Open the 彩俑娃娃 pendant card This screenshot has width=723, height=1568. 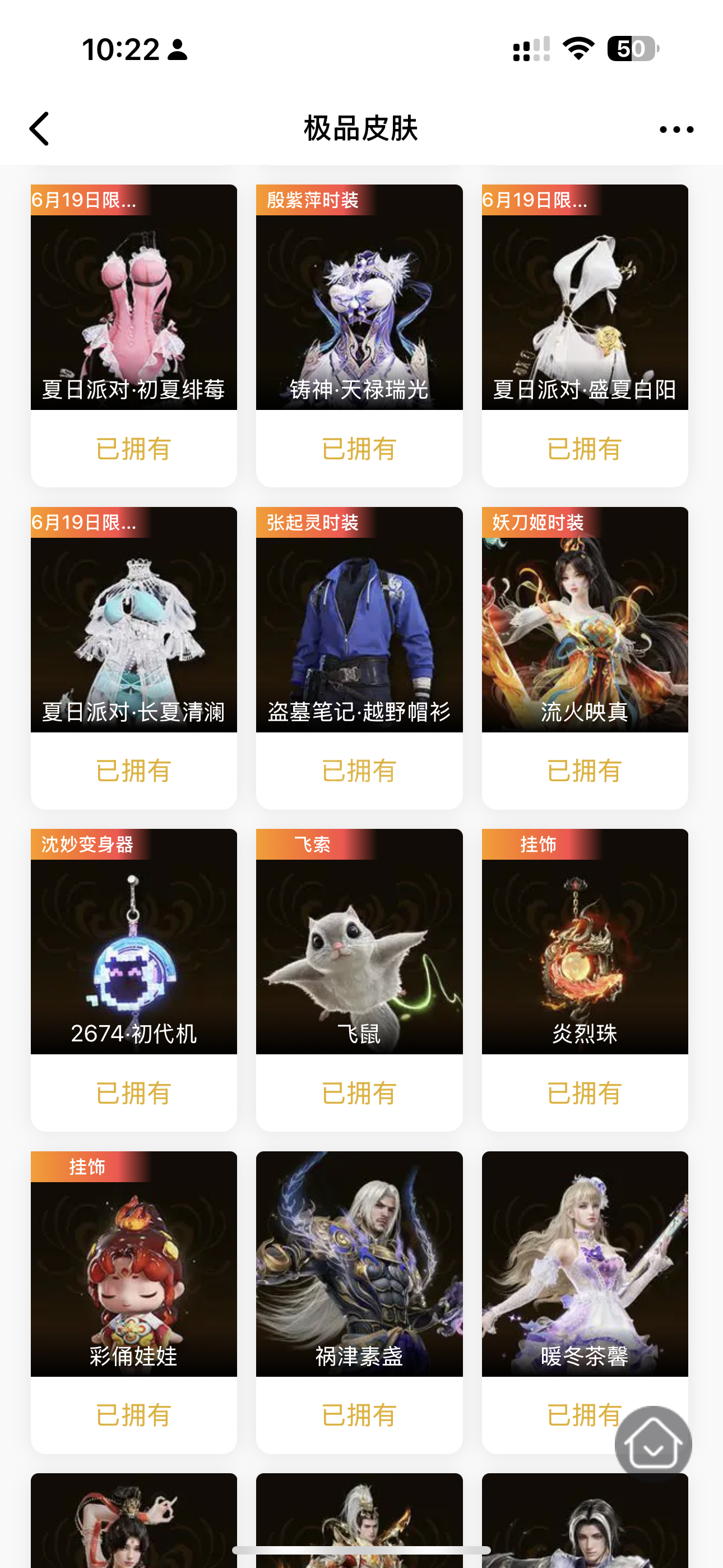(x=134, y=1263)
